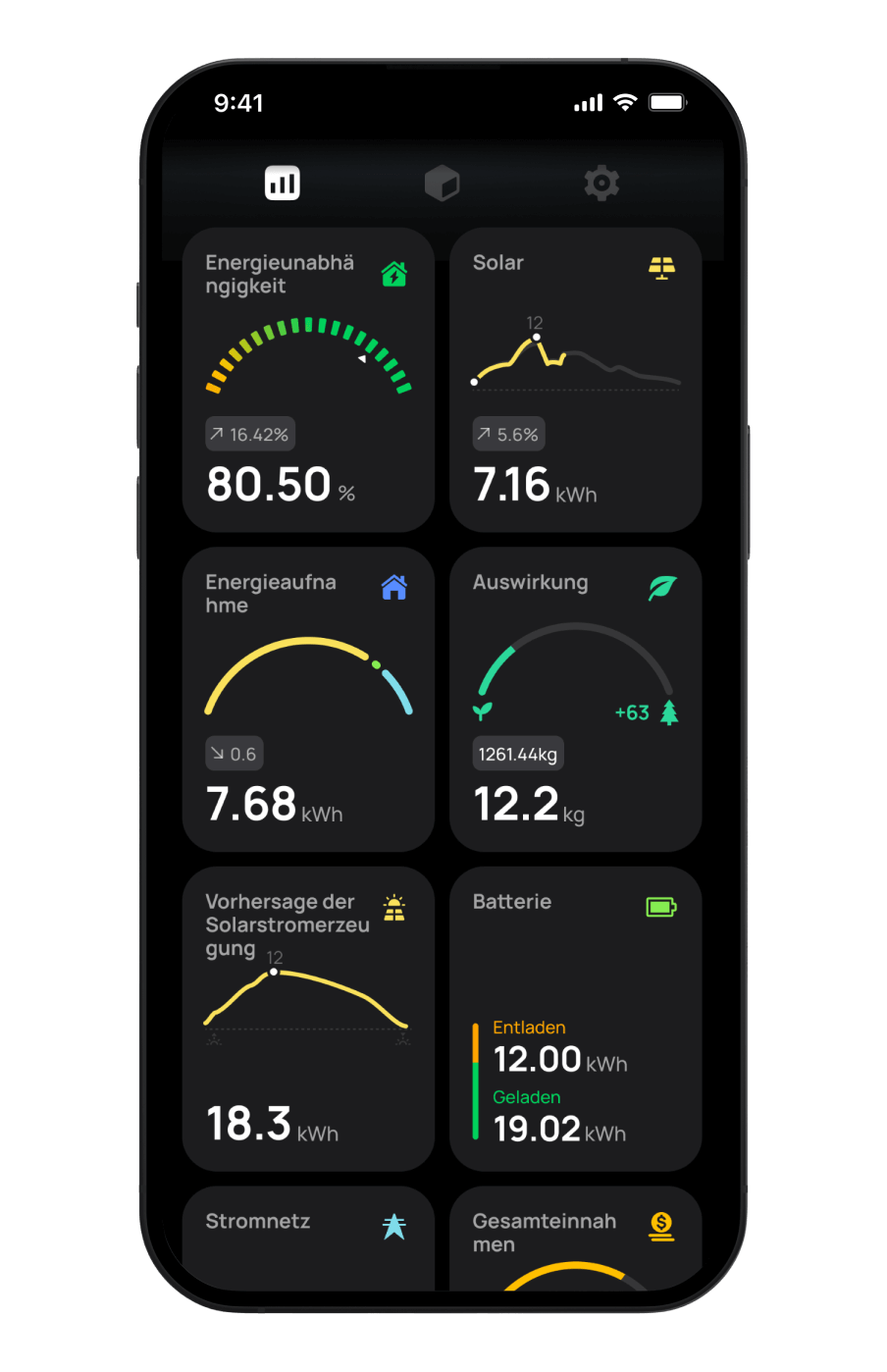Viewport: 887px width, 1372px height.
Task: Open the Stromnetz card
Action: point(308,1237)
